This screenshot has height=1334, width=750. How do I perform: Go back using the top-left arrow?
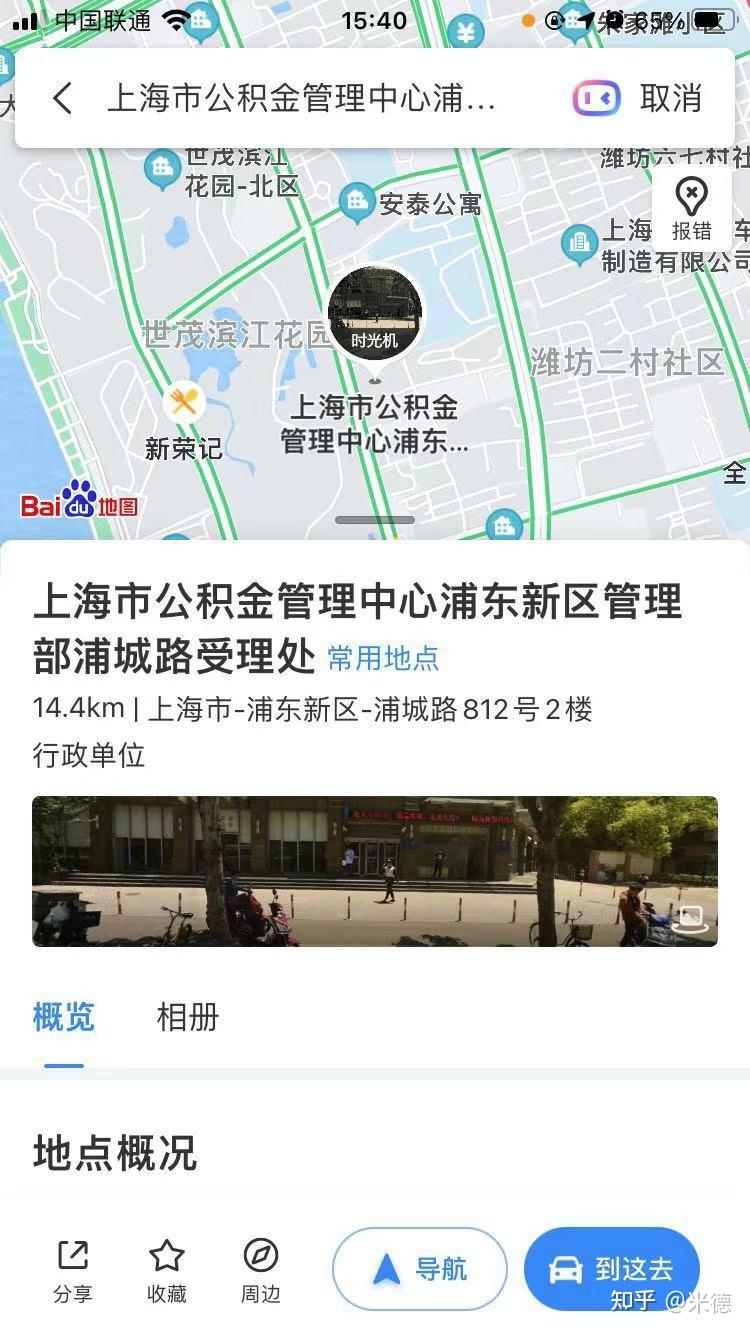pyautogui.click(x=62, y=99)
